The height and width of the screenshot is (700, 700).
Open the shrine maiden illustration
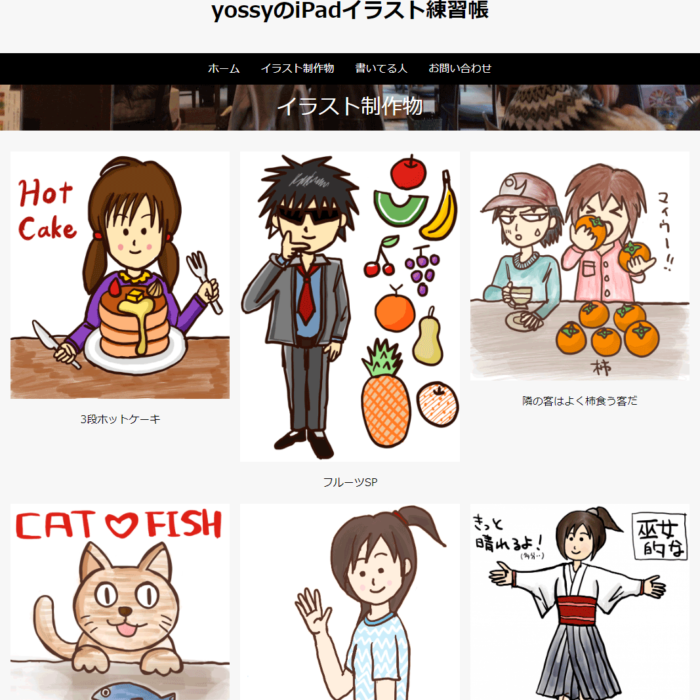tap(579, 600)
